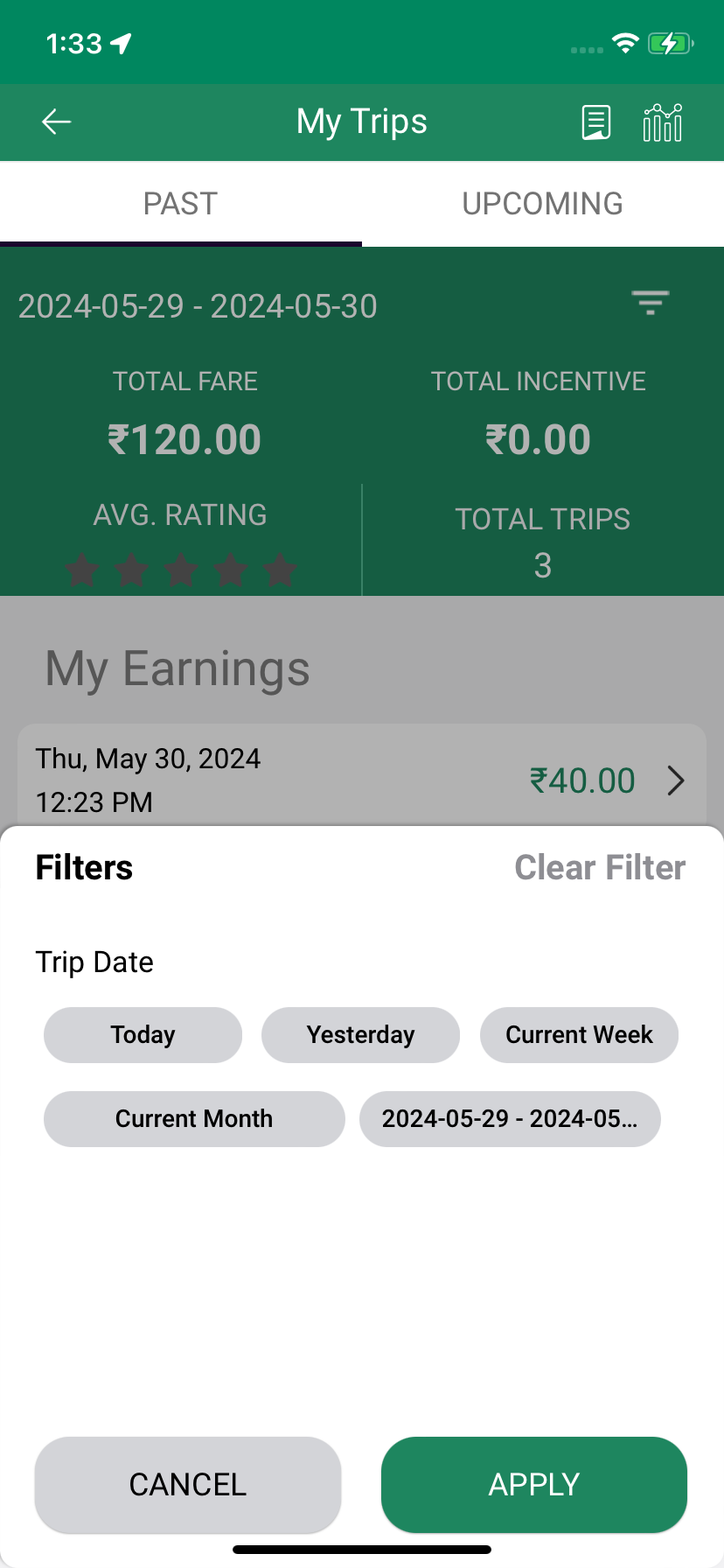Filter trips by Current Month
724x1568 pixels.
[x=194, y=1119]
